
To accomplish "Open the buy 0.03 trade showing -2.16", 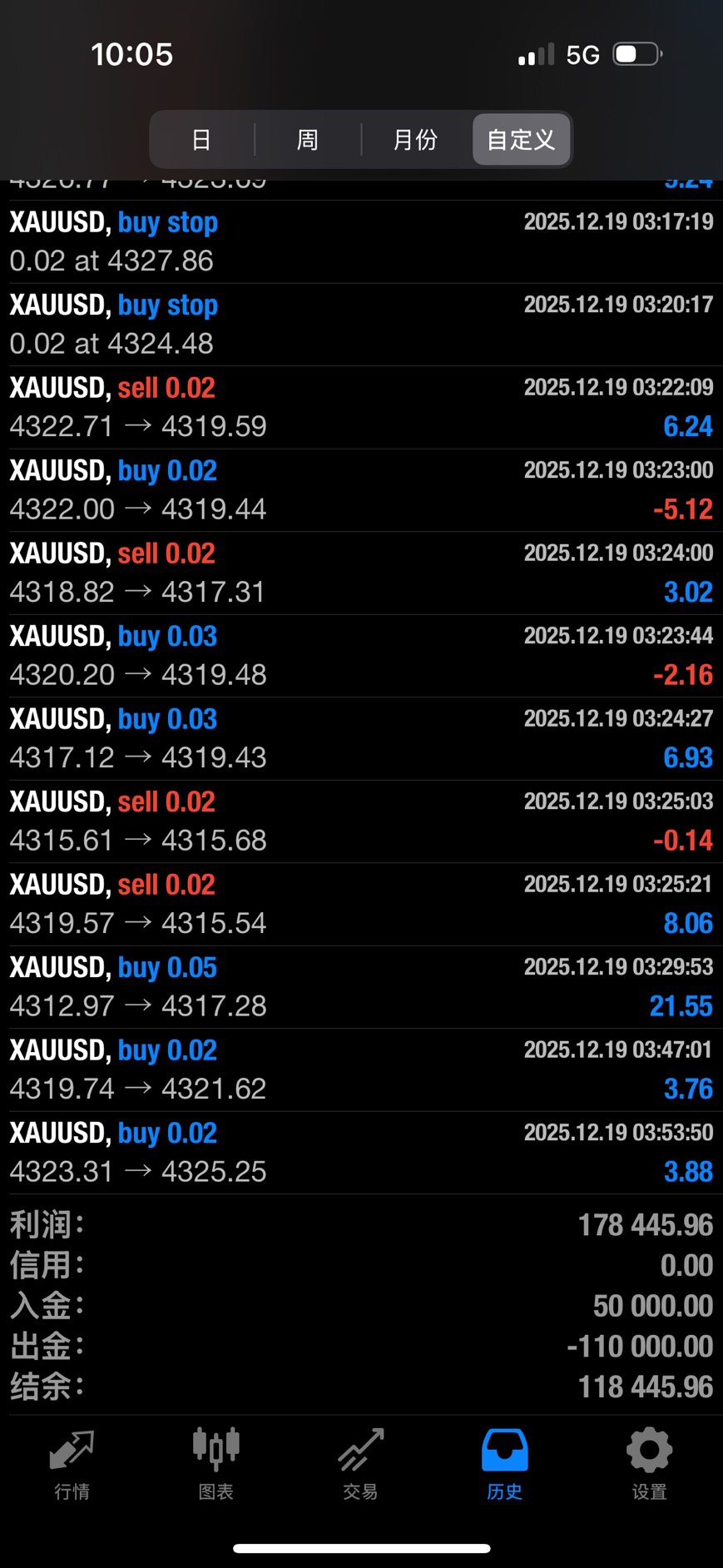I will 361,656.
